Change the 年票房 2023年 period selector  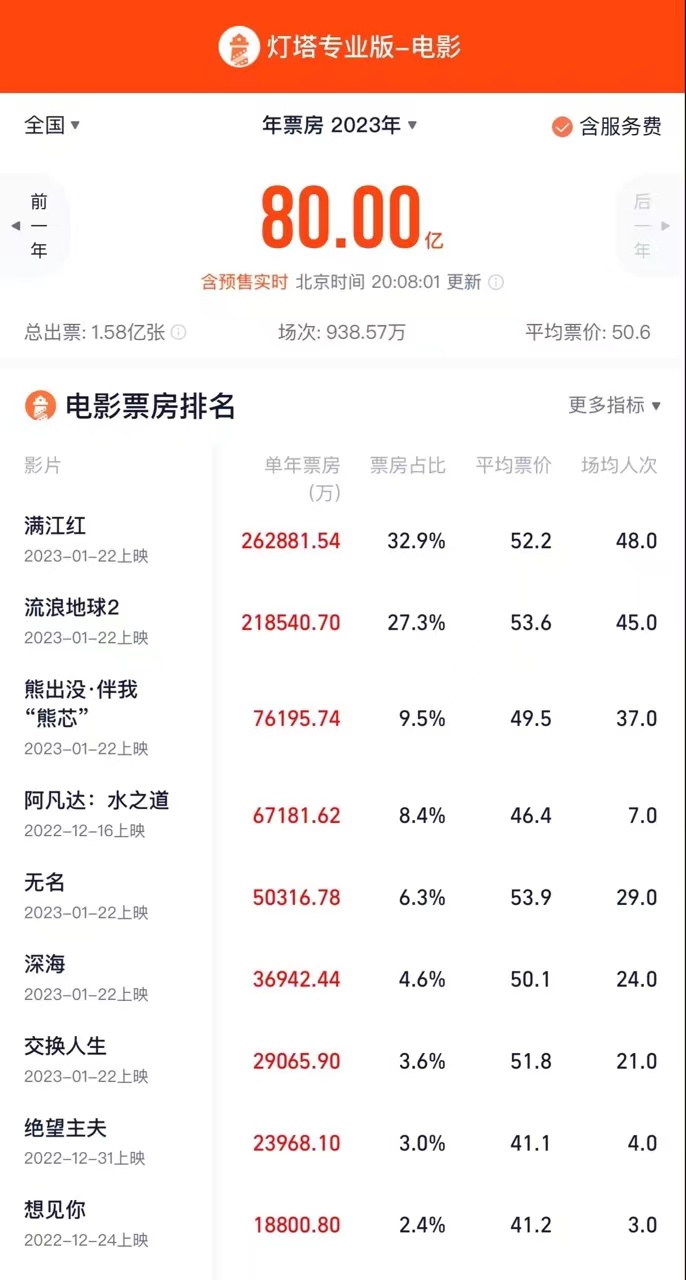[339, 125]
